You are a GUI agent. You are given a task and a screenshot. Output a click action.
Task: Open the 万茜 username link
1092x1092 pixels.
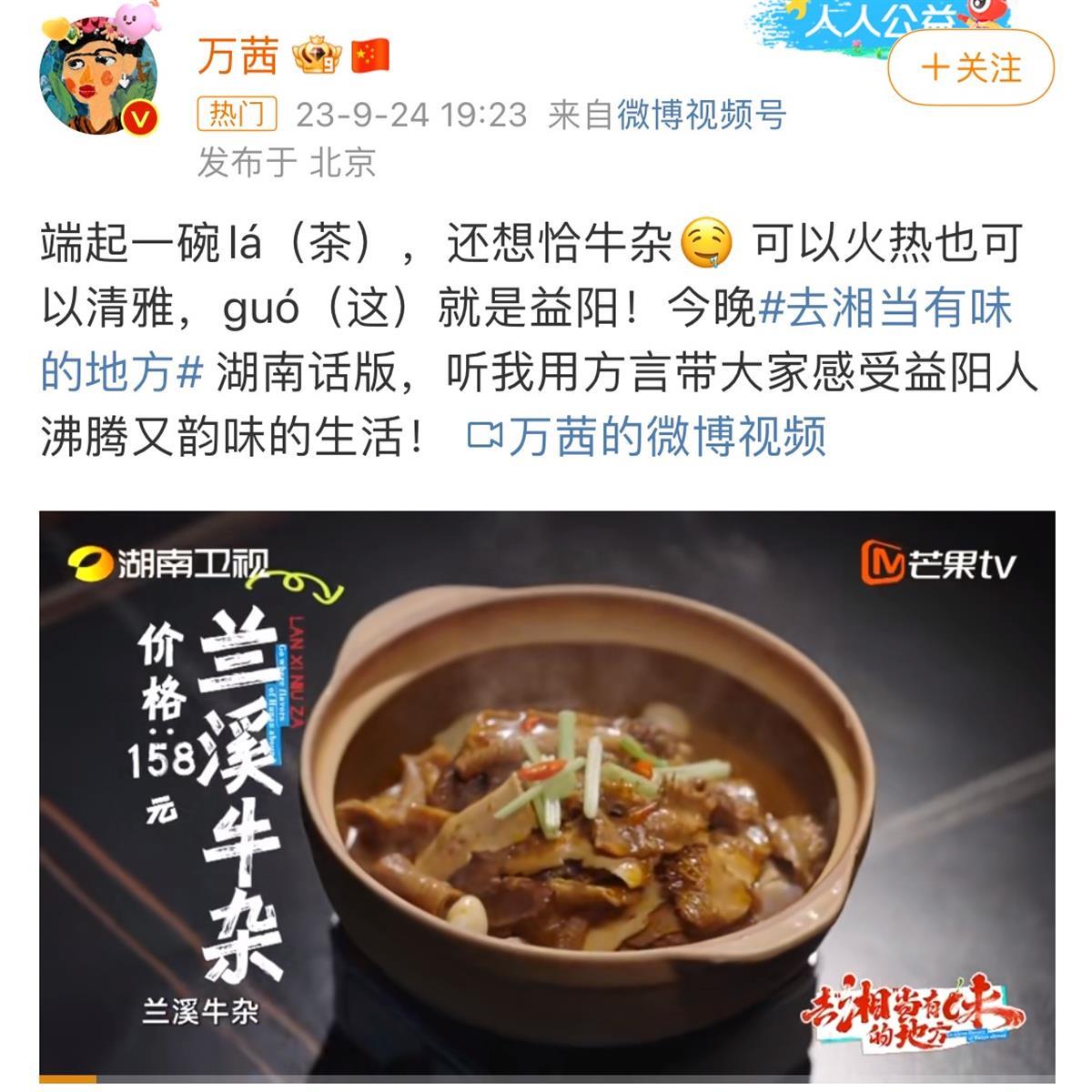coord(238,57)
